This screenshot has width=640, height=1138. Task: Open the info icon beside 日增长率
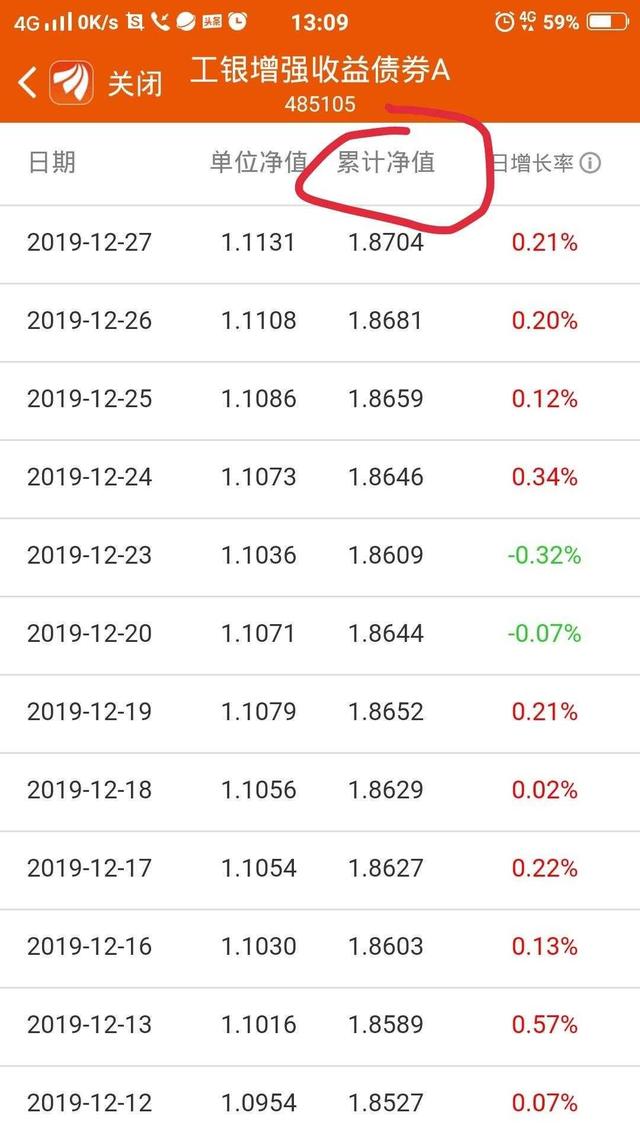click(591, 163)
